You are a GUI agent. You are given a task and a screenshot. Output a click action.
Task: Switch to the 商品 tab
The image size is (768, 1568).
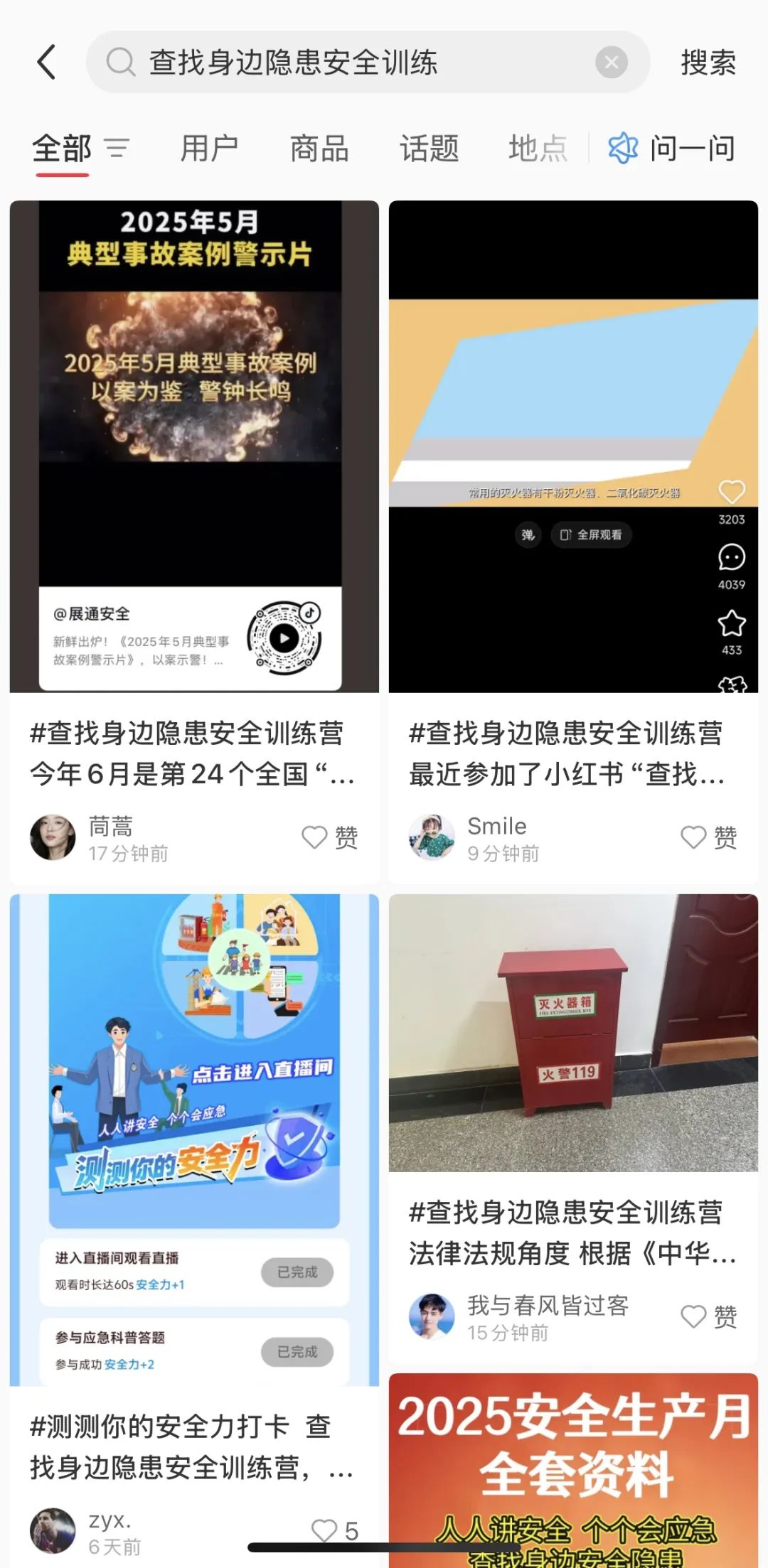pyautogui.click(x=319, y=149)
